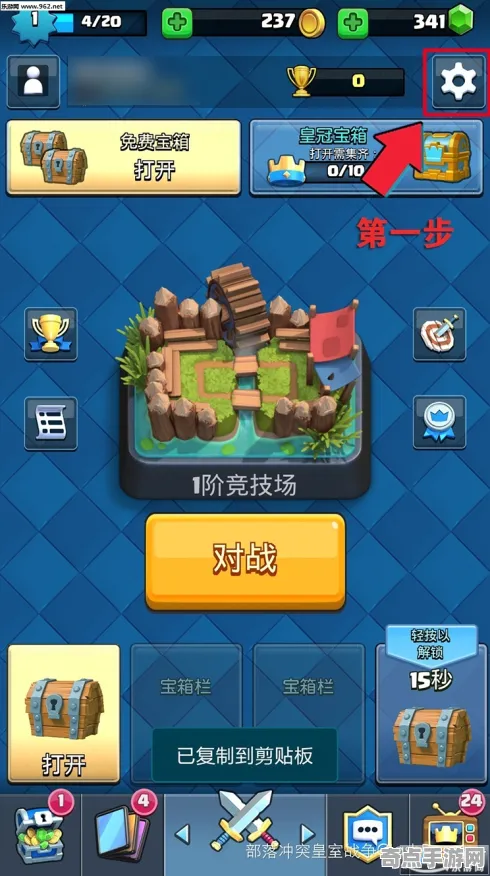Open the settings gear

pyautogui.click(x=458, y=82)
